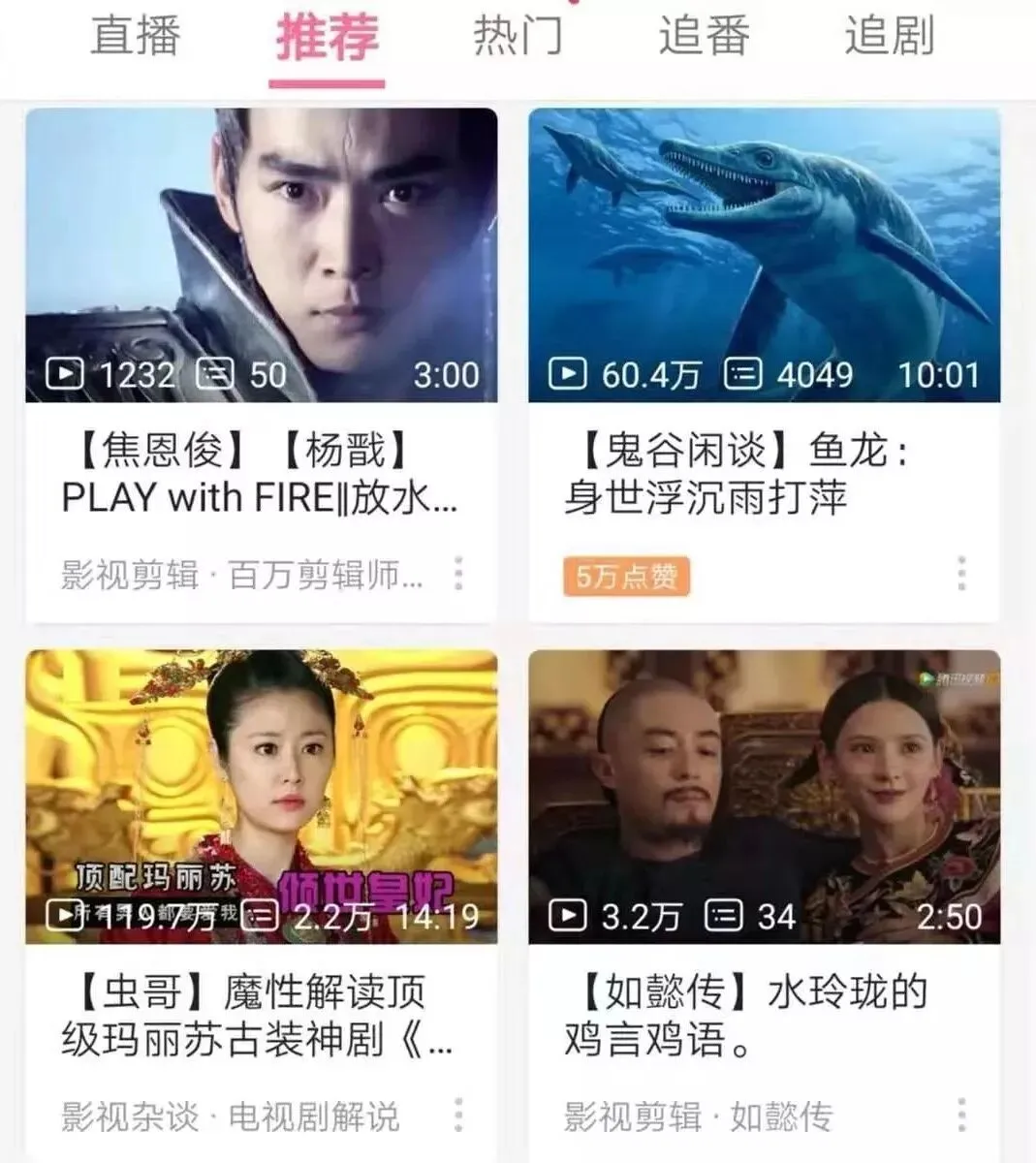Switch to the 直播 tab
The width and height of the screenshot is (1036, 1163).
pos(136,37)
